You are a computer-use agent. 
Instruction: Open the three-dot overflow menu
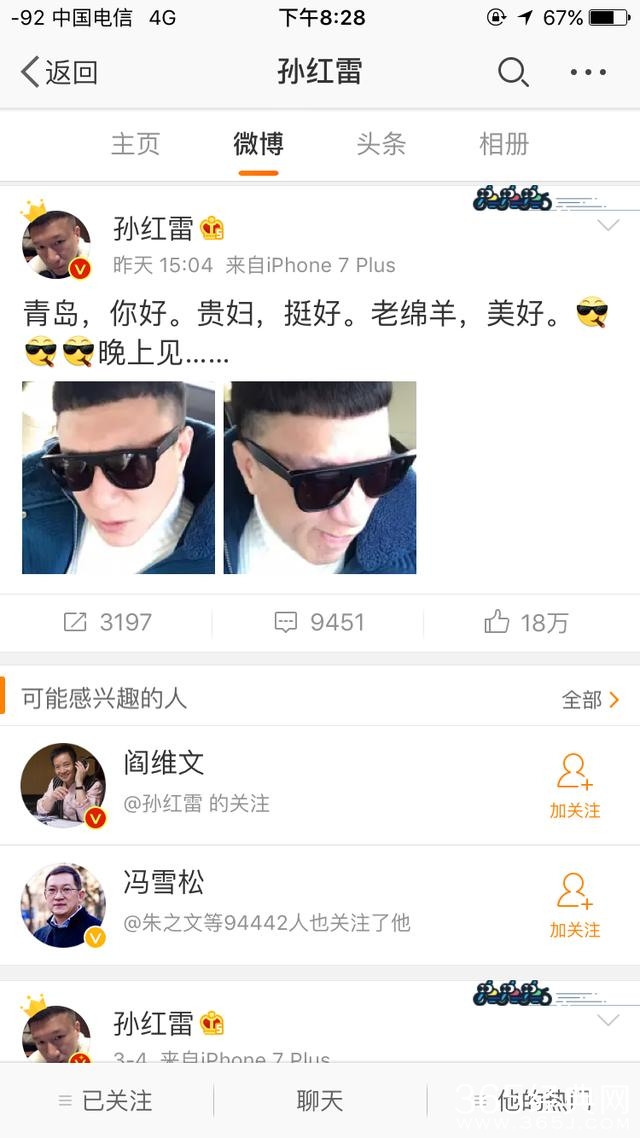click(588, 72)
